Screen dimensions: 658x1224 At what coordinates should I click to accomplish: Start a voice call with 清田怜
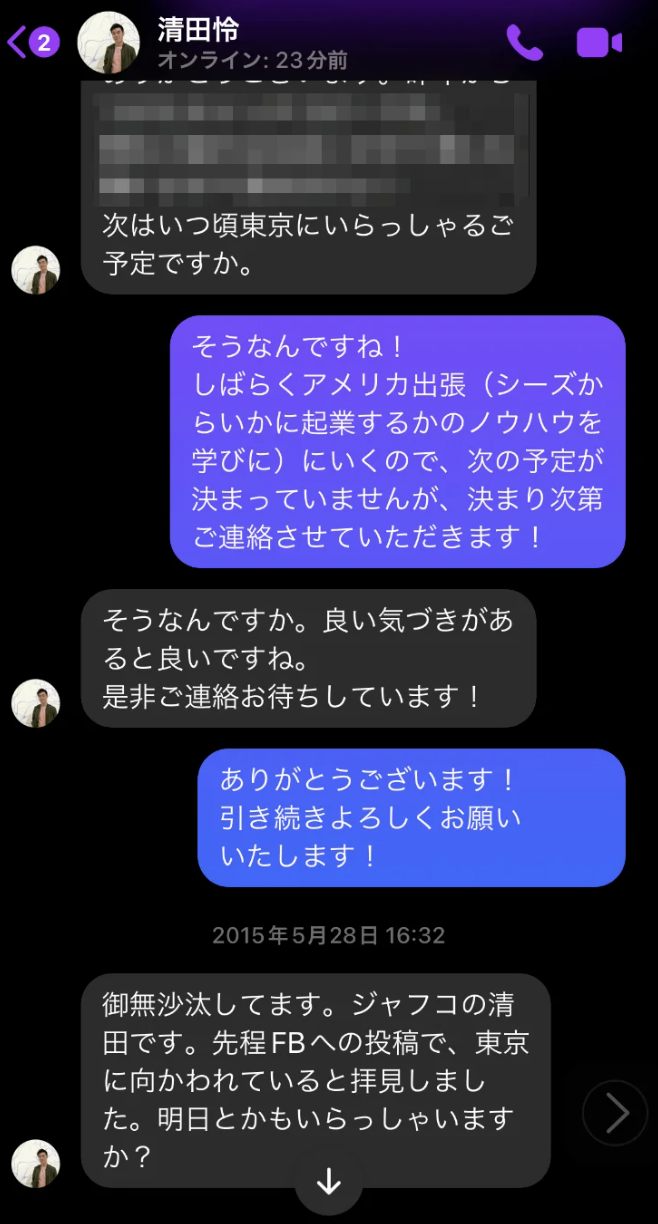[524, 43]
